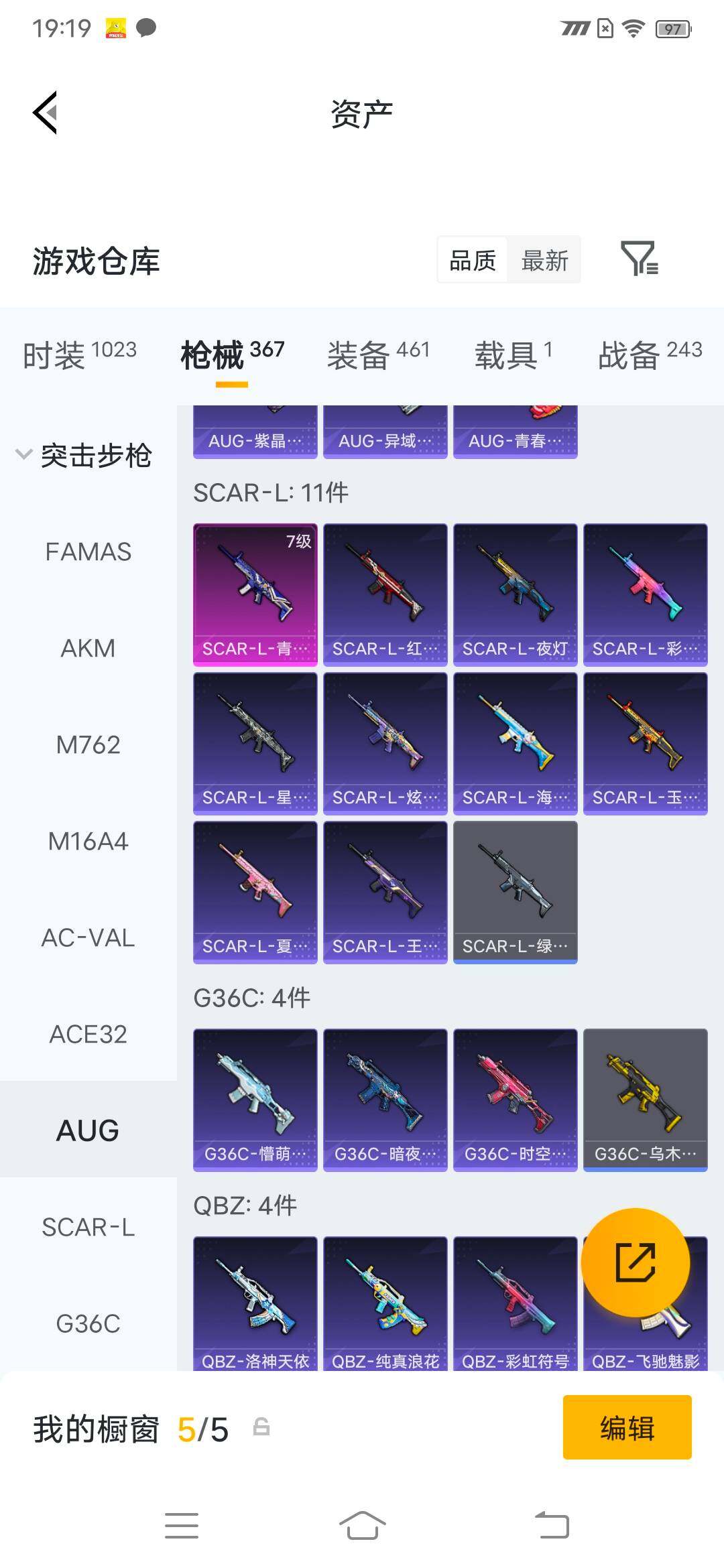Image resolution: width=724 pixels, height=1568 pixels.
Task: Open the level 7 SCAR-L-青 skin
Action: tap(255, 595)
